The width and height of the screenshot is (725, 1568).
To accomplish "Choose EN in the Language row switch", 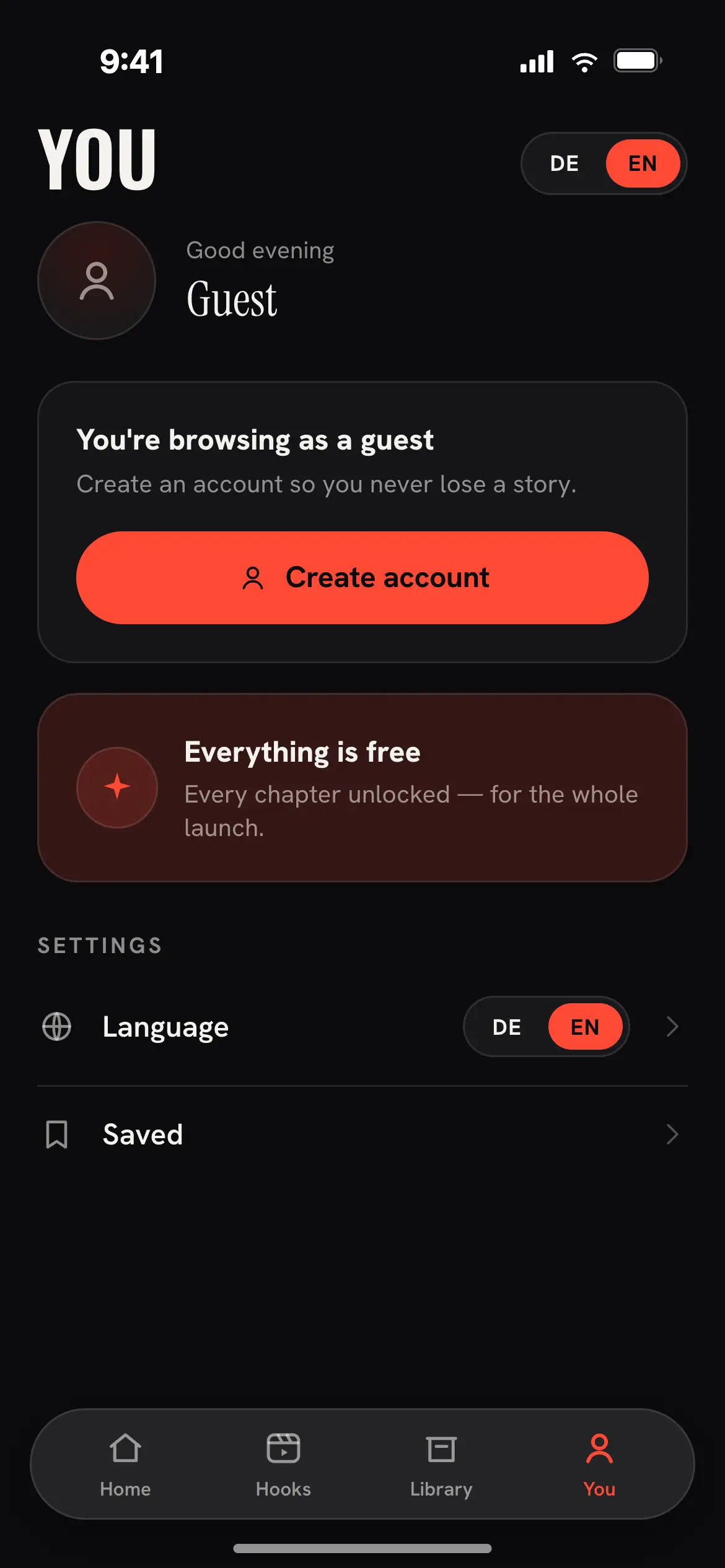I will coord(585,1027).
